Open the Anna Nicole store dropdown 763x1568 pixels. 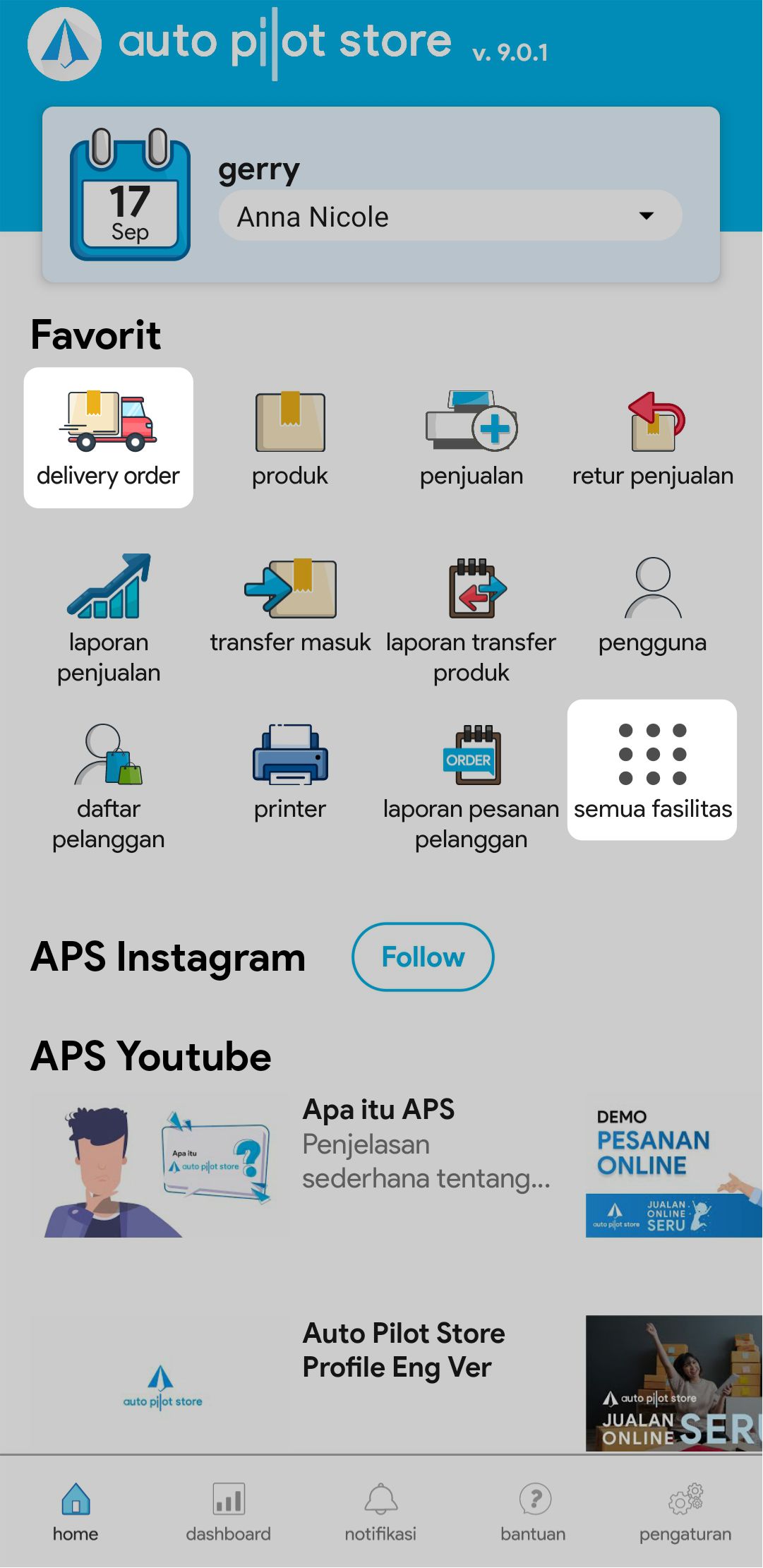[450, 216]
